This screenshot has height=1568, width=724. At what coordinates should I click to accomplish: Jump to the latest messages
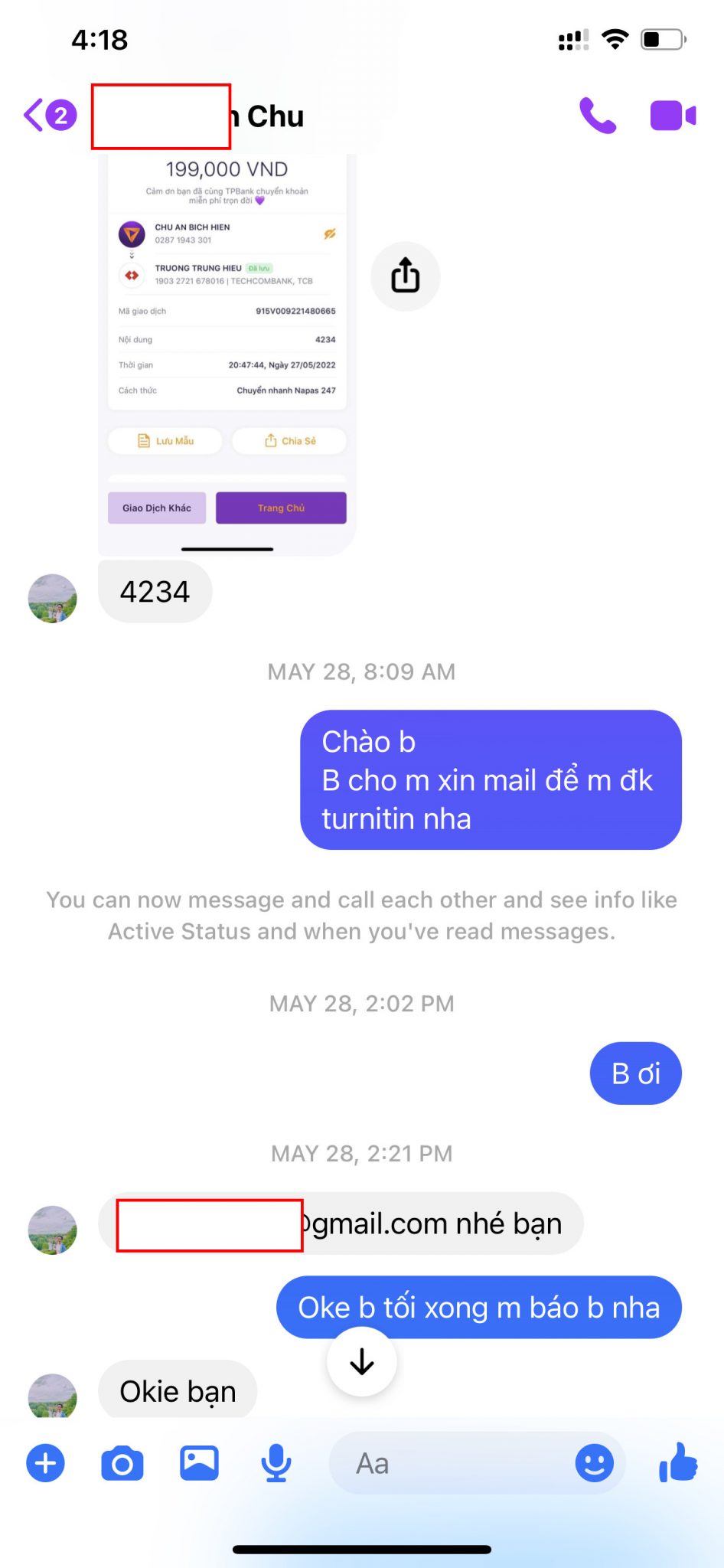[361, 1361]
